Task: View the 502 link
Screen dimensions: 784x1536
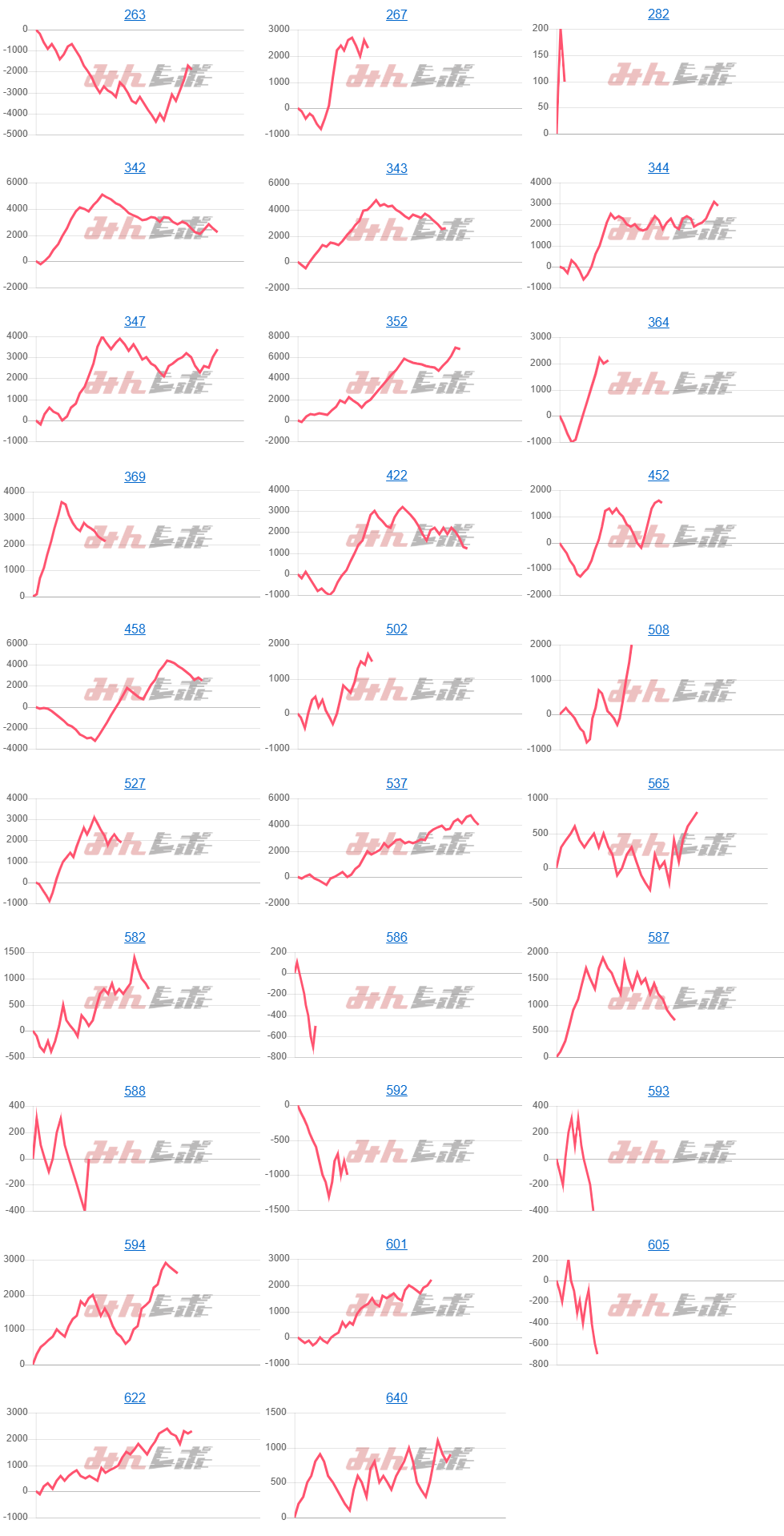Action: pos(396,629)
